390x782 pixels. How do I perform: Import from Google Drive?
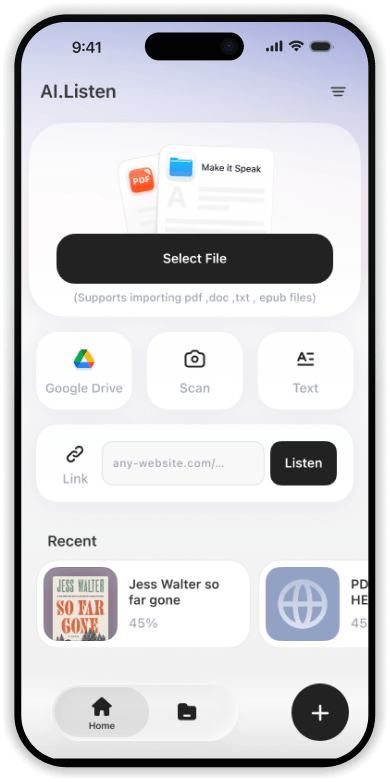tap(84, 371)
